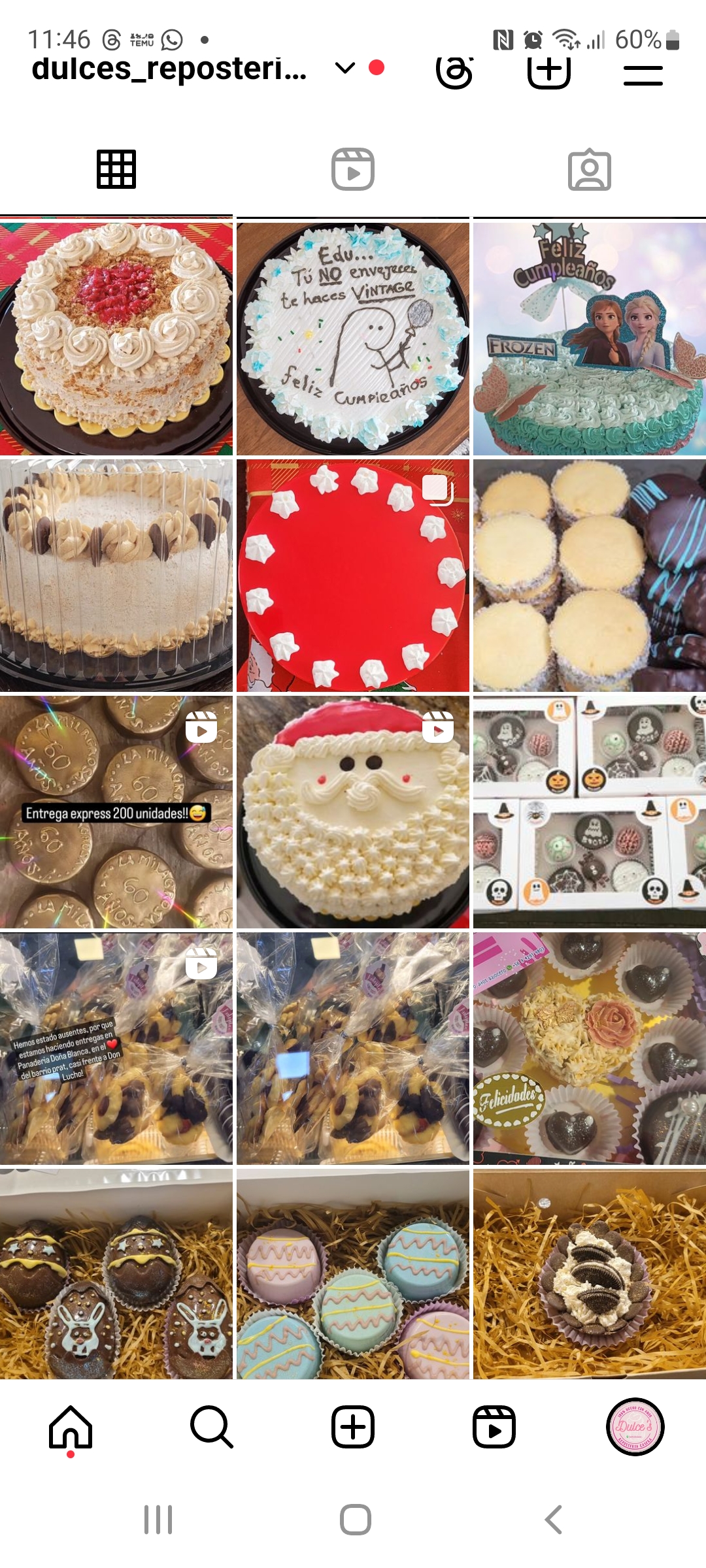This screenshot has width=706, height=1568.
Task: Open the Oreo cupcake post
Action: (x=589, y=1274)
